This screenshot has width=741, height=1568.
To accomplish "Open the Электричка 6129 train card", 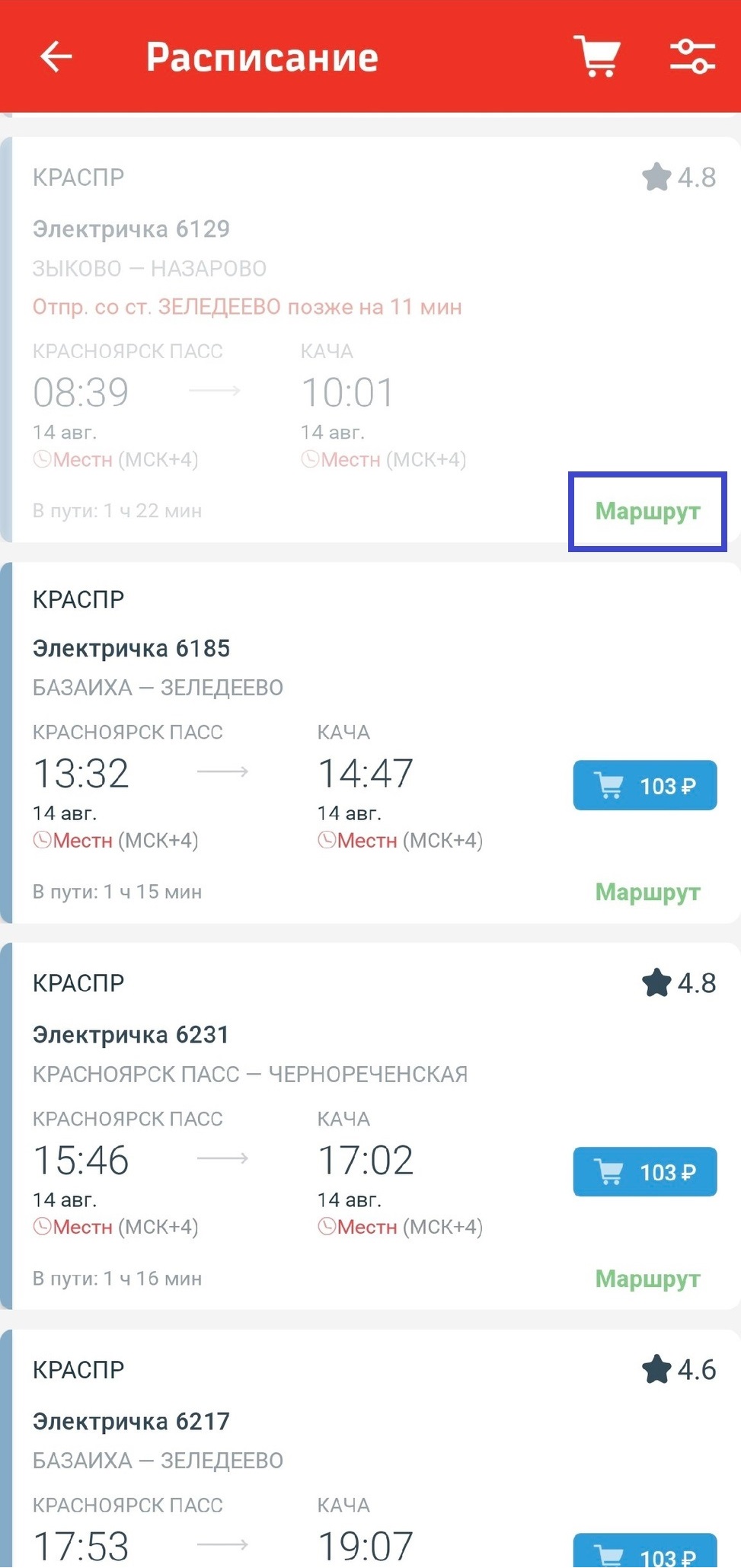I will (370, 340).
